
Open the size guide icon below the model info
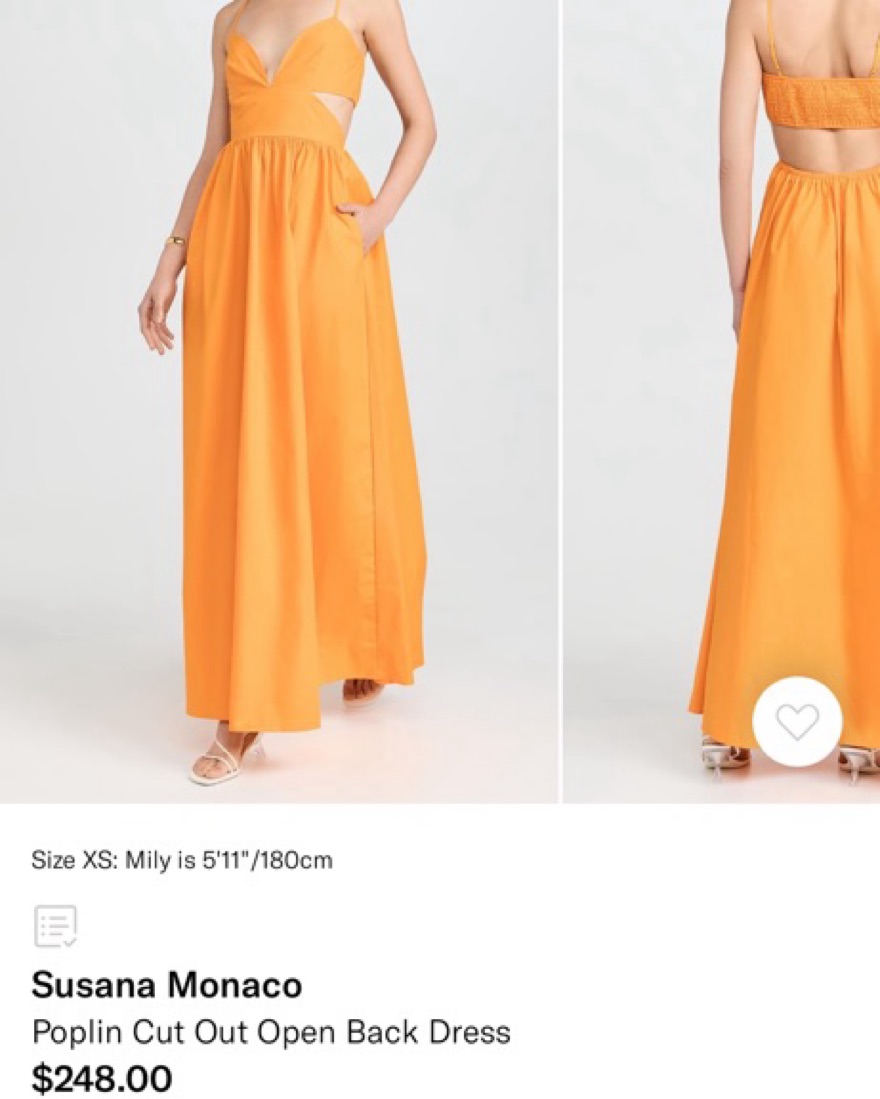point(55,926)
